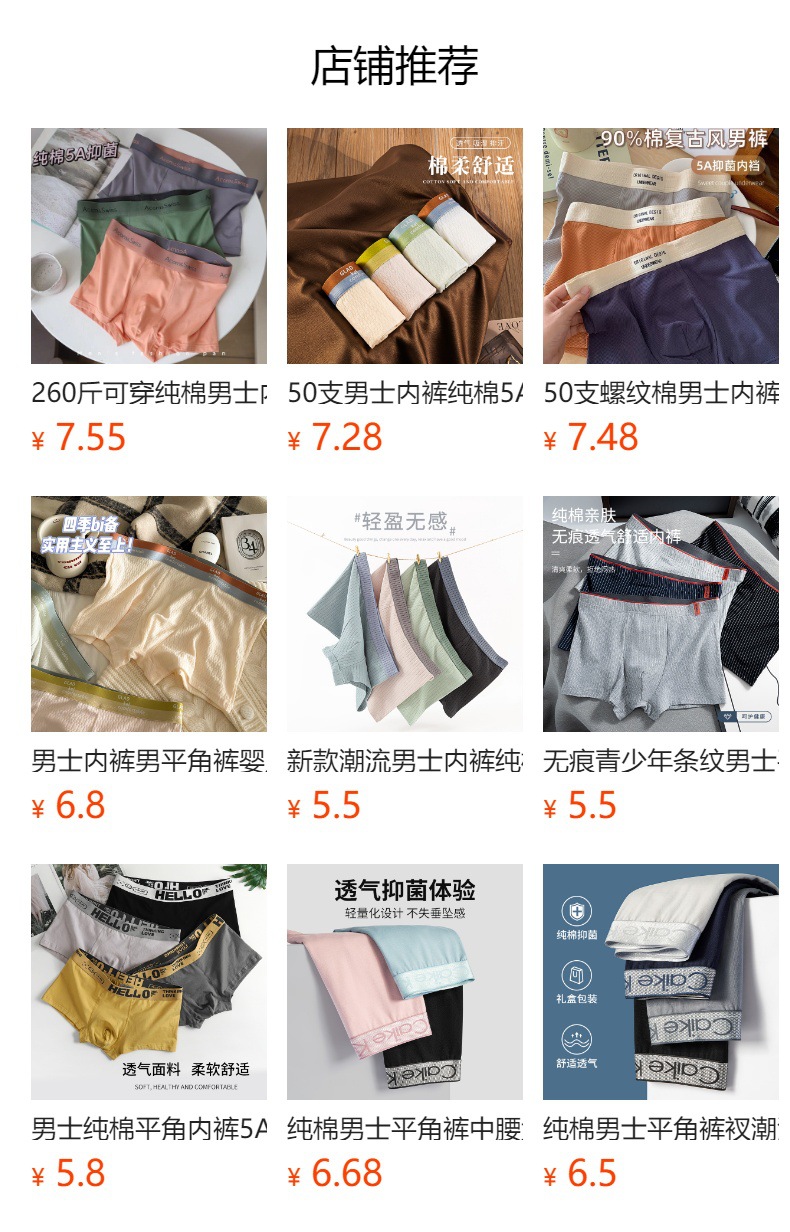Viewport: 790px width, 1232px height.
Task: View the 50支男士内裤纯棉5A item at 7.28
Action: [x=405, y=293]
